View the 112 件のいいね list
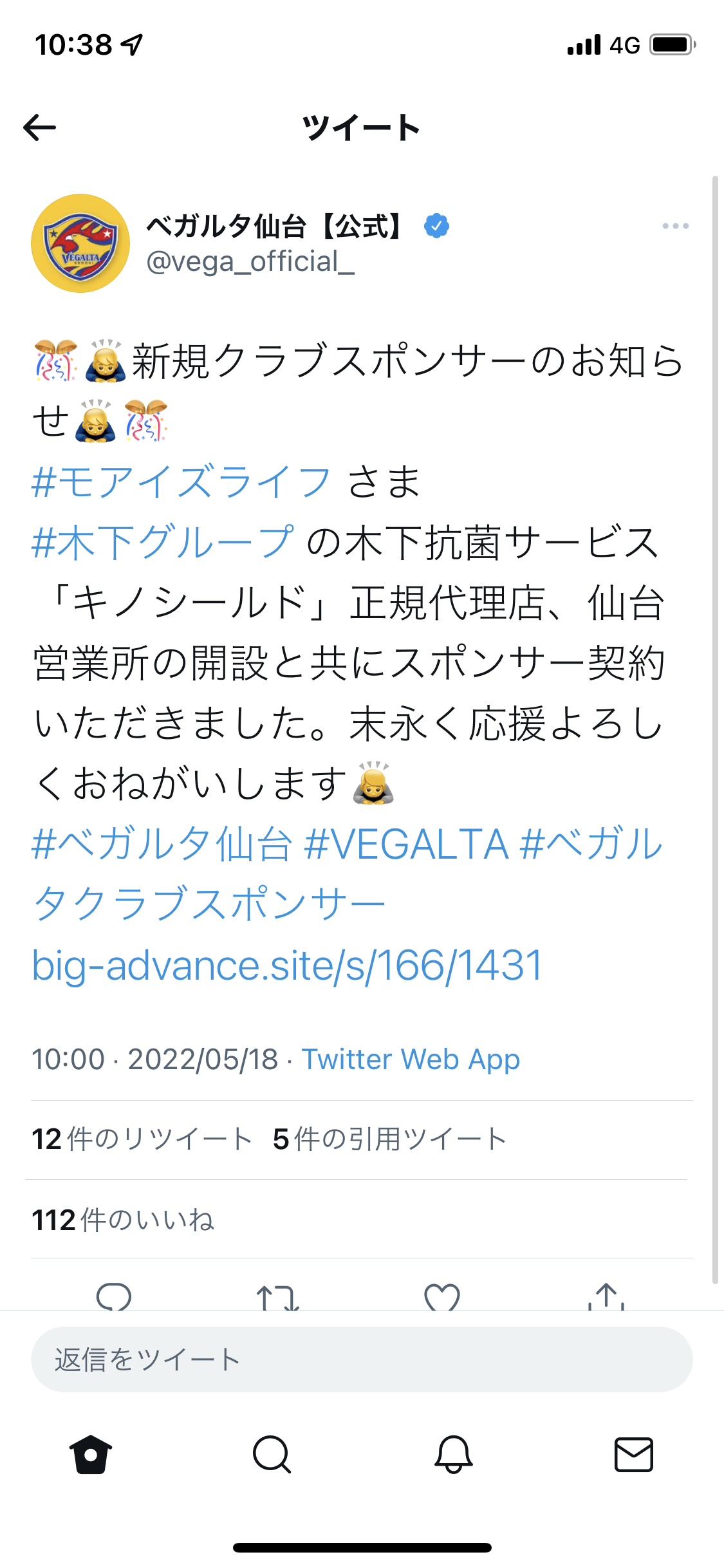 click(122, 1220)
